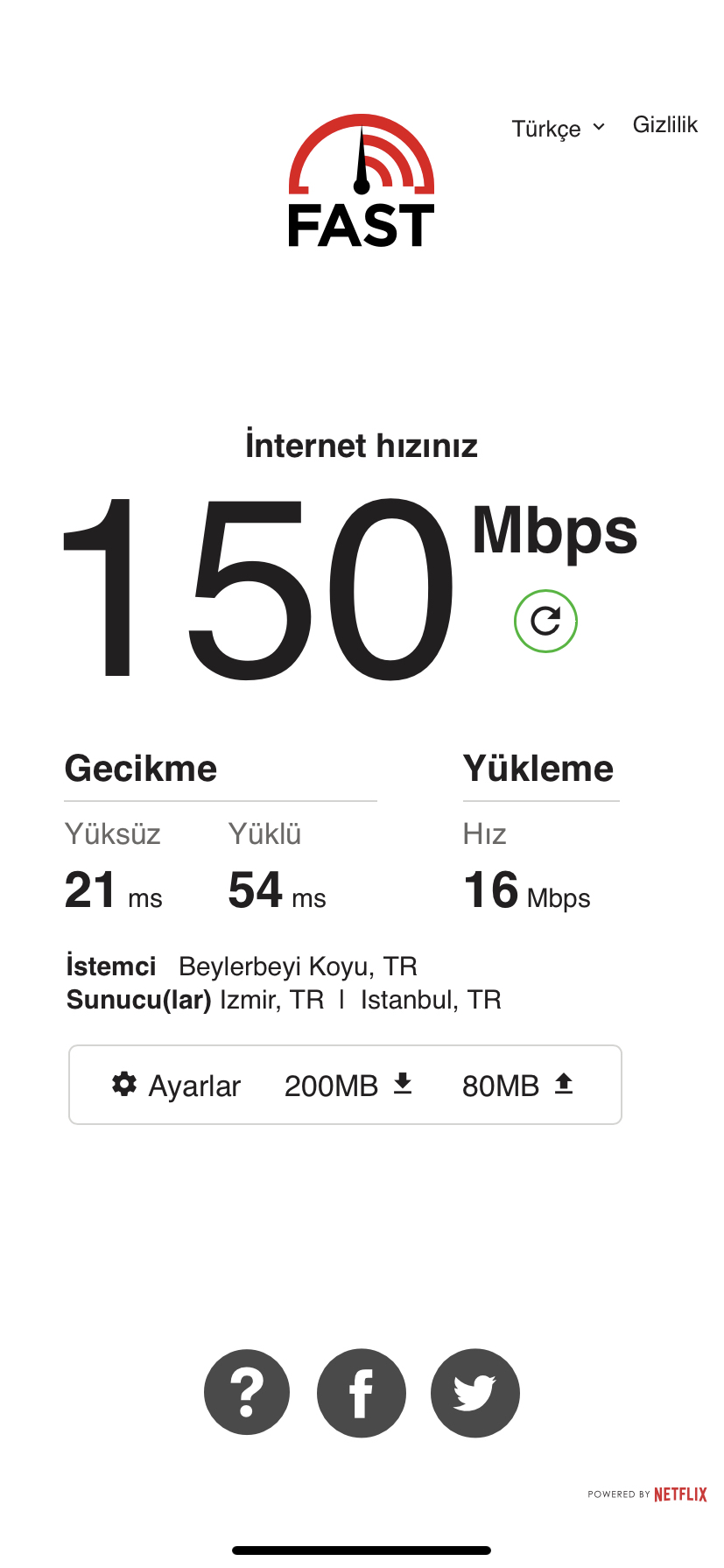This screenshot has height=1568, width=724.
Task: Share the result on Facebook
Action: tap(362, 1392)
